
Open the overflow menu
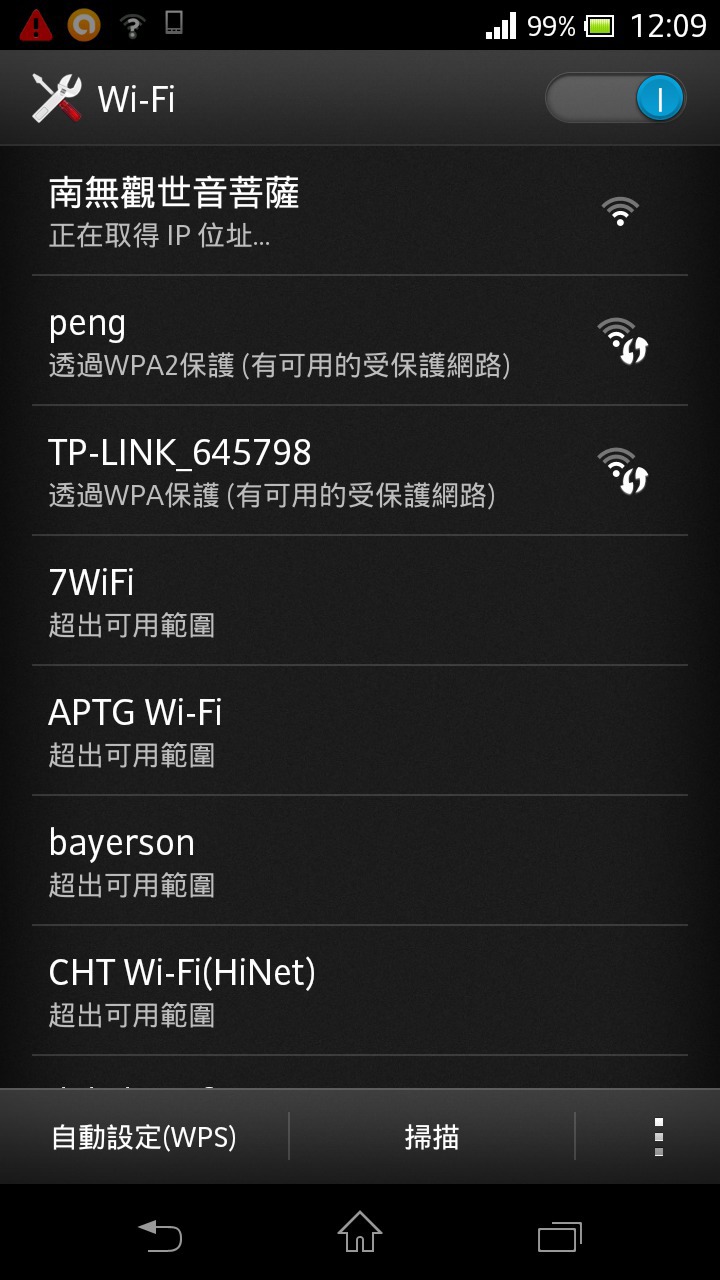point(657,1137)
